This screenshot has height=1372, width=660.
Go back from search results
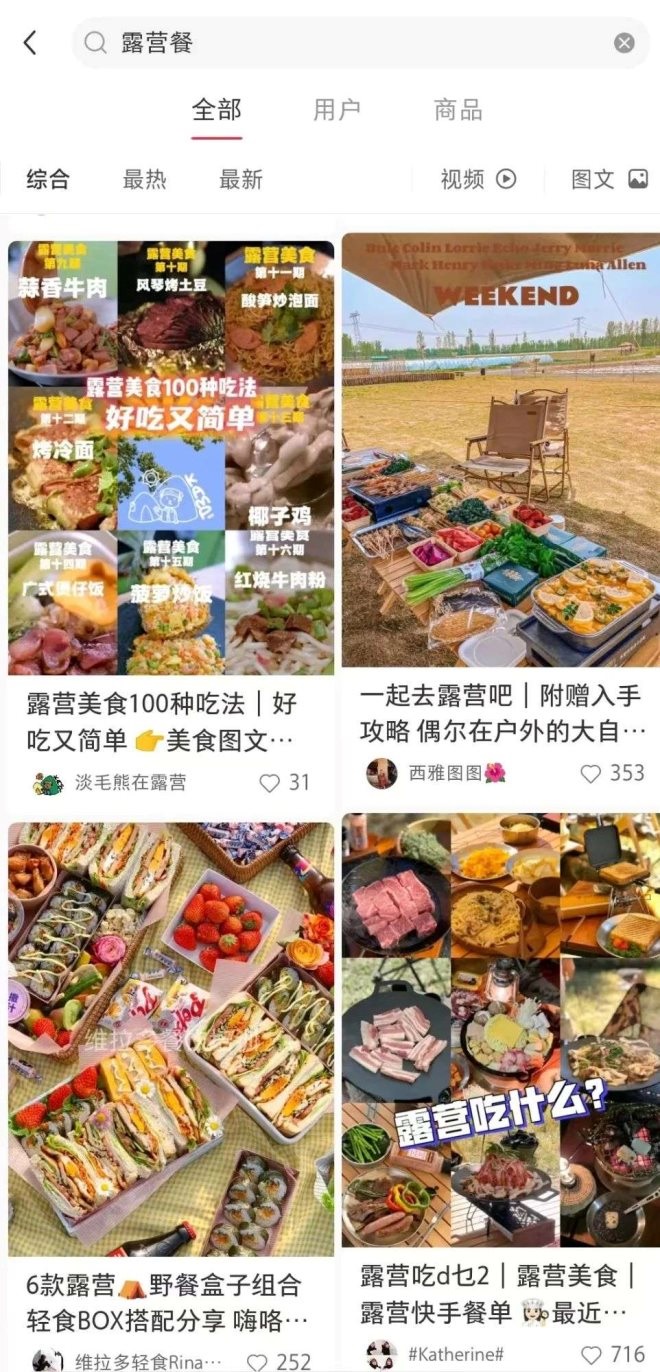tap(30, 43)
